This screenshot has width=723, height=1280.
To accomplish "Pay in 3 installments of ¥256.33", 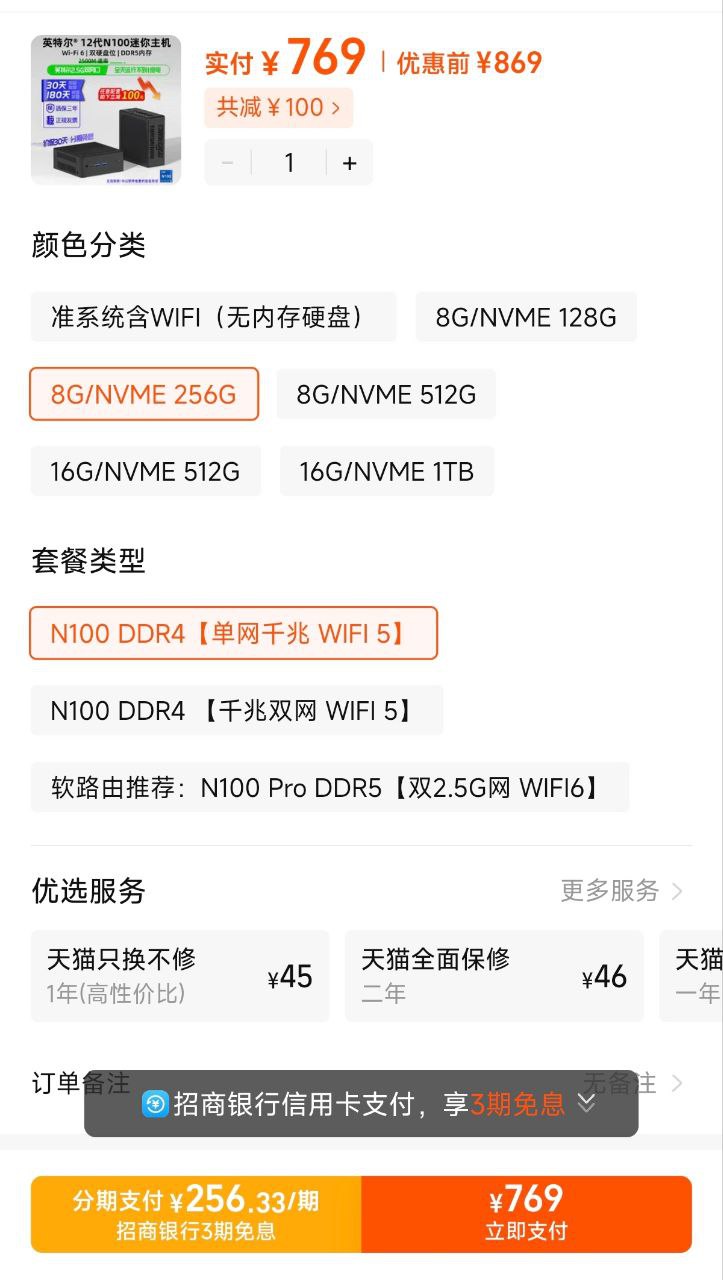I will point(196,1214).
